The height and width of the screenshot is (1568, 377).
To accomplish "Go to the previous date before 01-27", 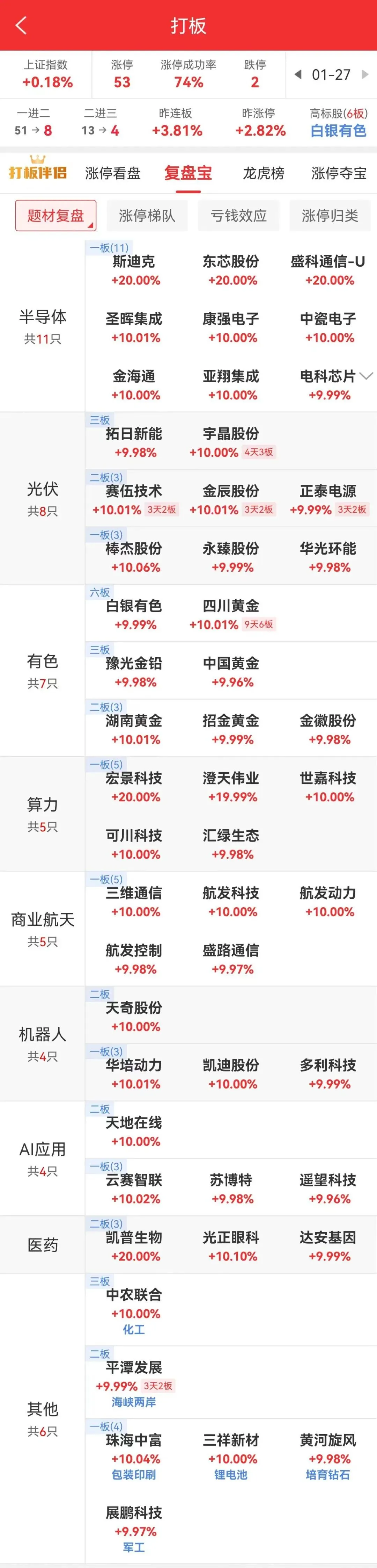I will (x=298, y=74).
